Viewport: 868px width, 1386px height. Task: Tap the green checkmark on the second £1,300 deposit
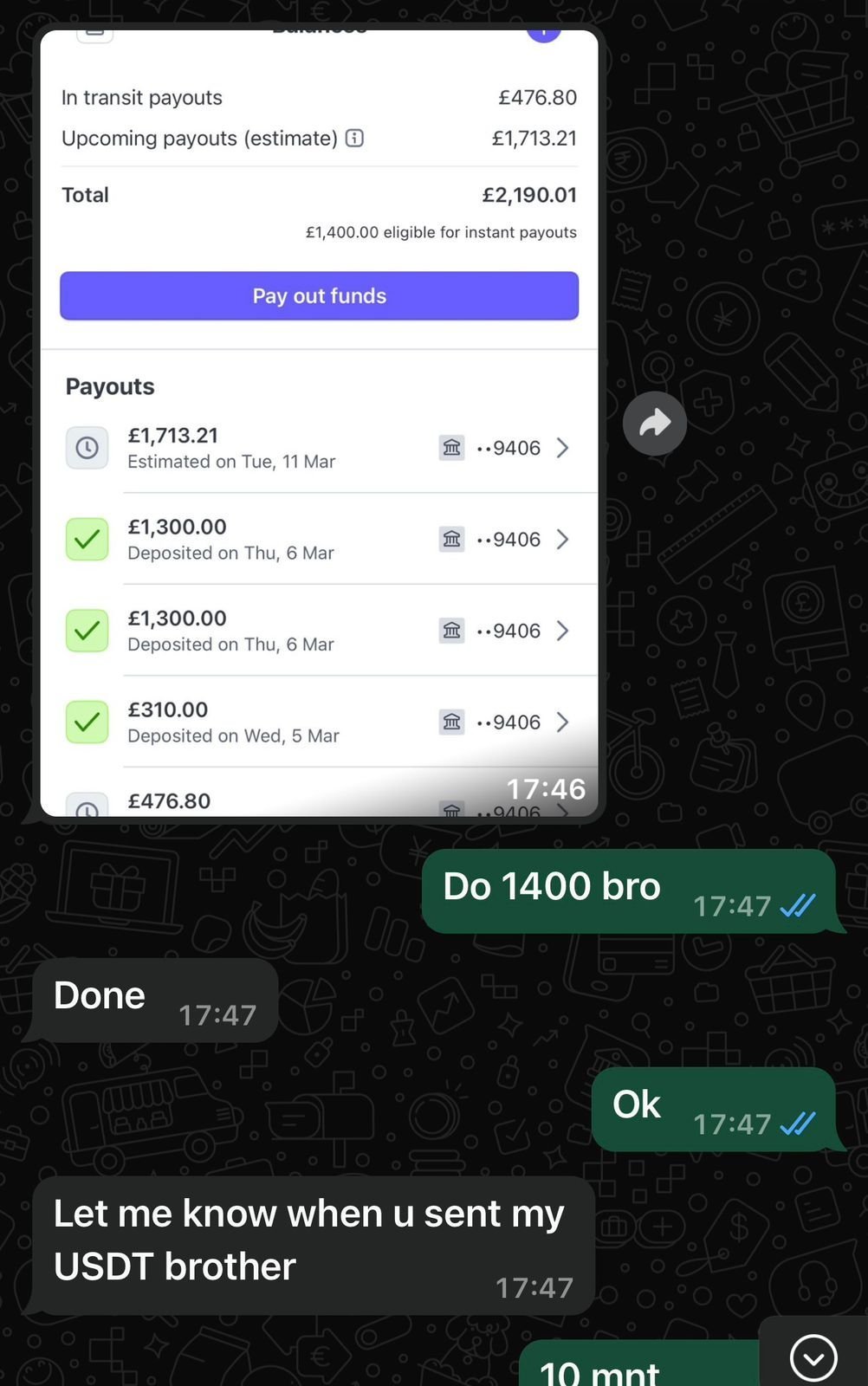87,631
